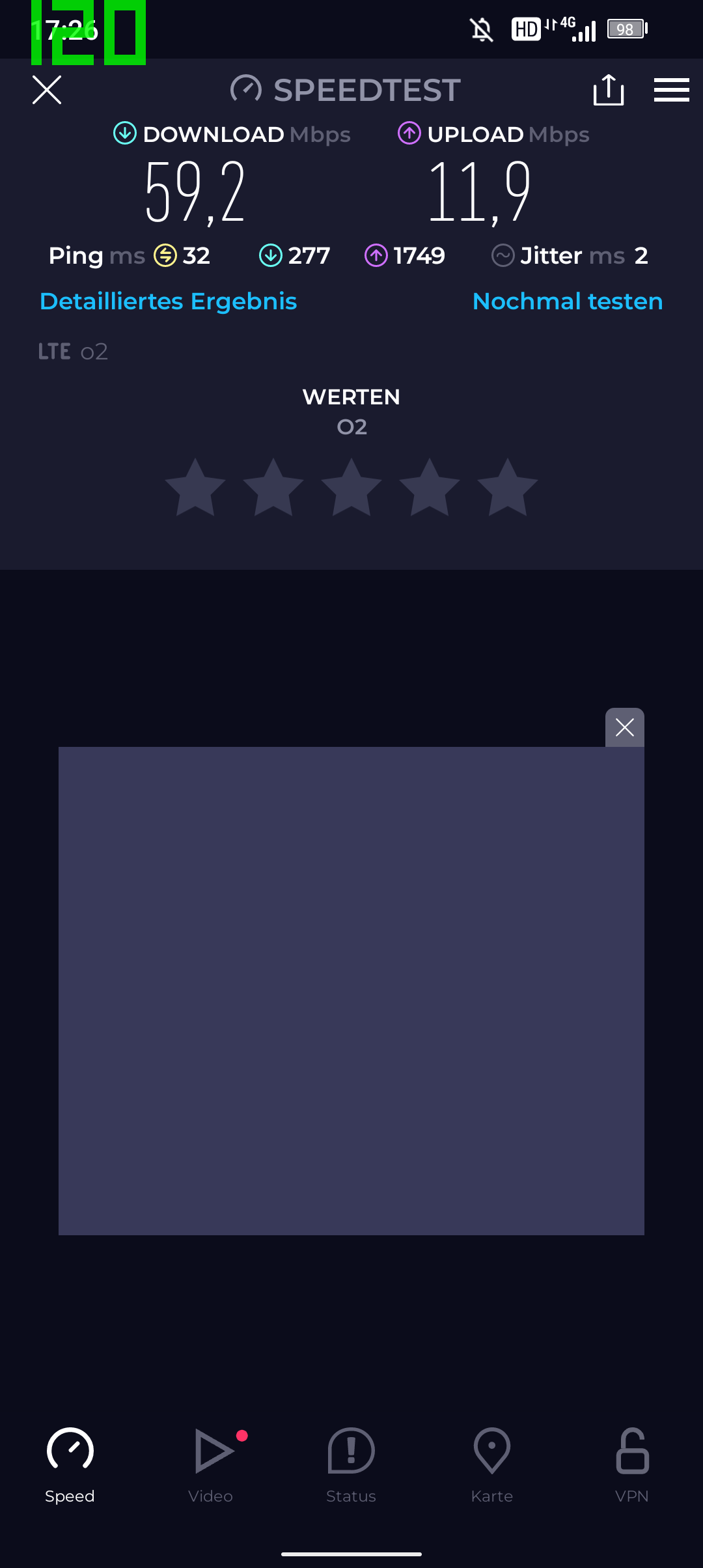Give O2 a five-star rating
703x1568 pixels.
pyautogui.click(x=508, y=487)
